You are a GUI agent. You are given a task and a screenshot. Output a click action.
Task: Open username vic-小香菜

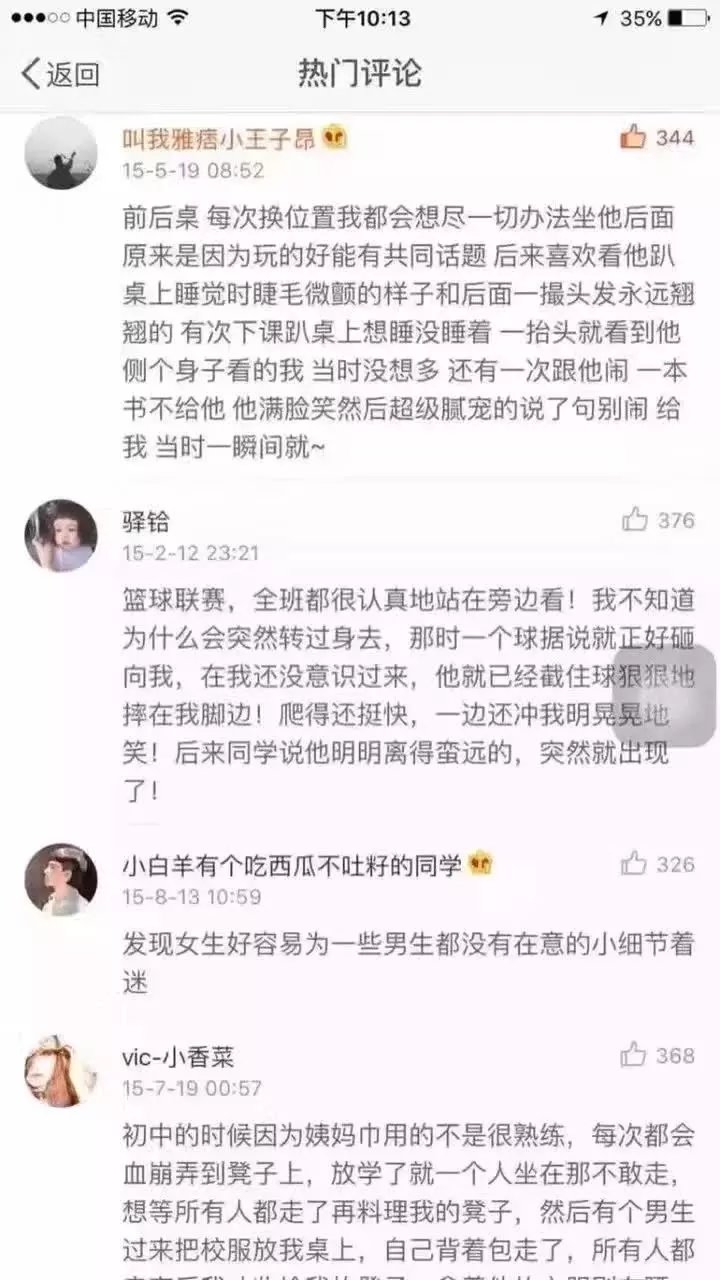179,1056
